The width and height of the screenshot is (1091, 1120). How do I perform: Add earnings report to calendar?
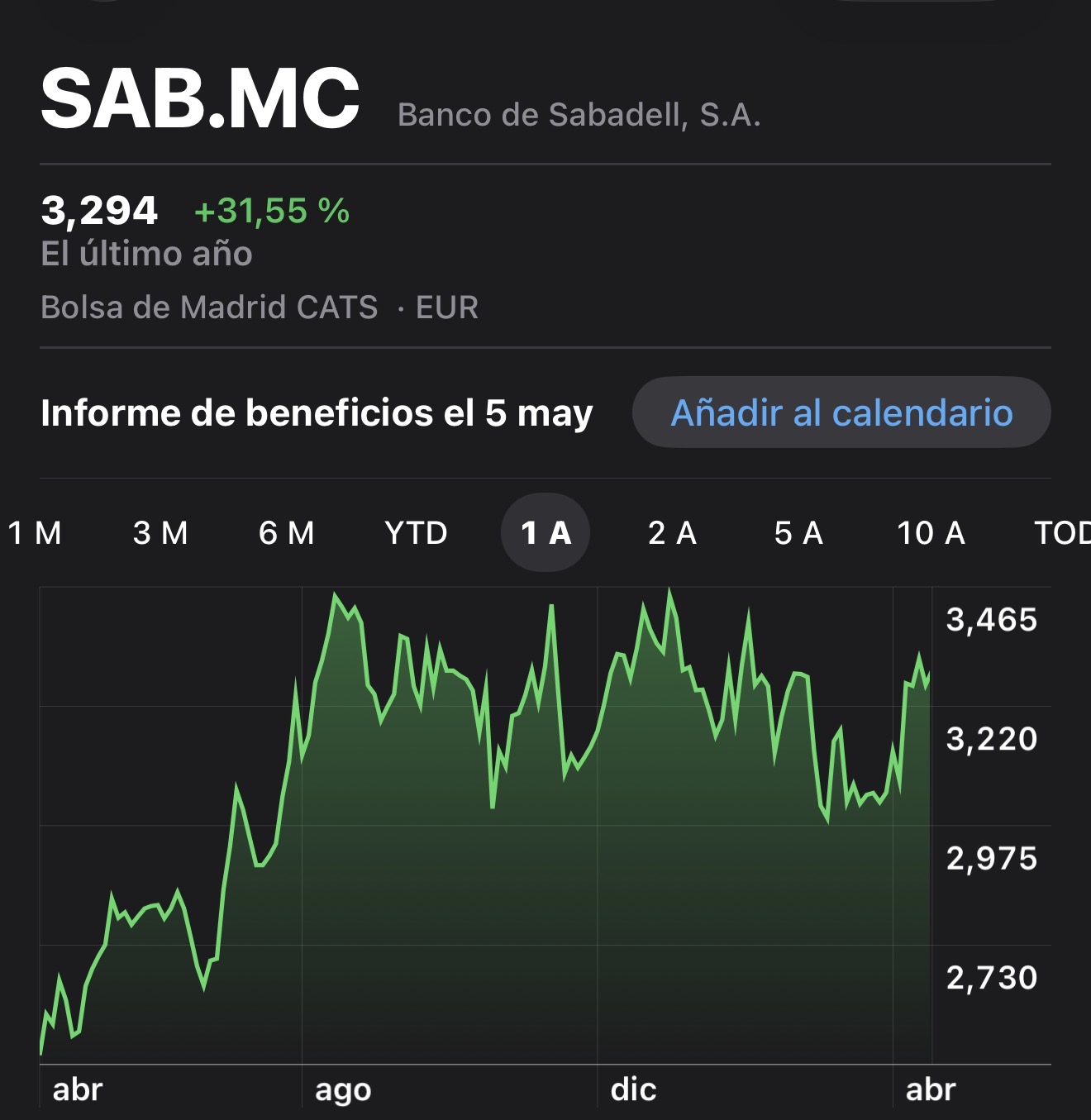tap(841, 412)
